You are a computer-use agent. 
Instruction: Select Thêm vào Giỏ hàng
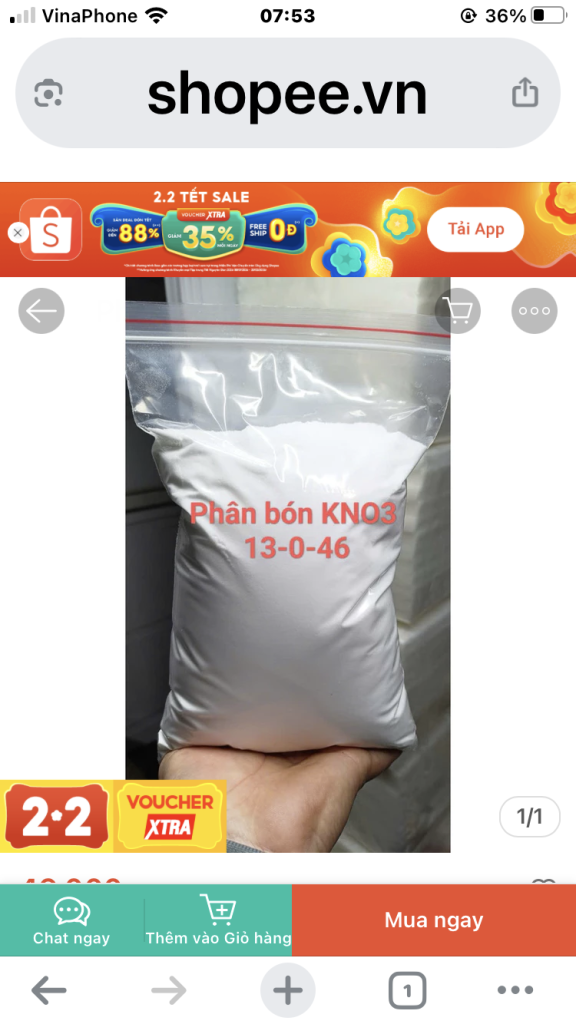coord(218,921)
